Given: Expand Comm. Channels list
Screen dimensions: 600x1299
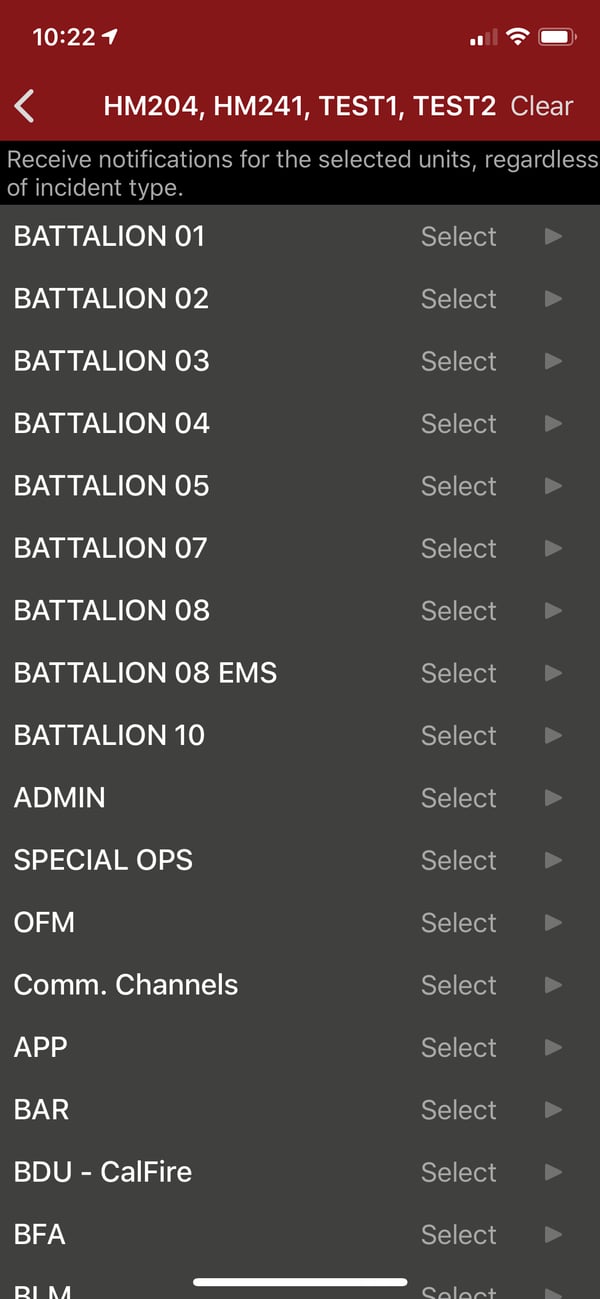Looking at the screenshot, I should click(553, 985).
